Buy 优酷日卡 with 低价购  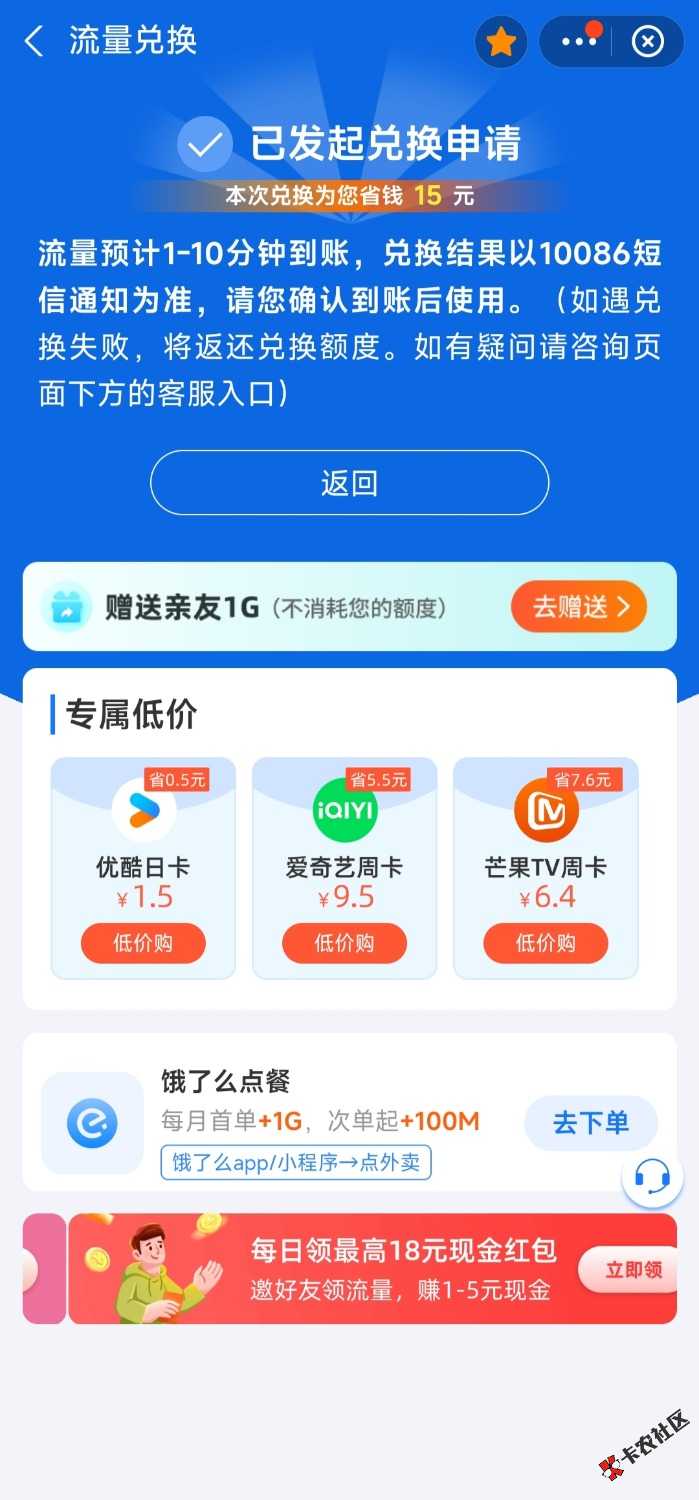tap(143, 943)
